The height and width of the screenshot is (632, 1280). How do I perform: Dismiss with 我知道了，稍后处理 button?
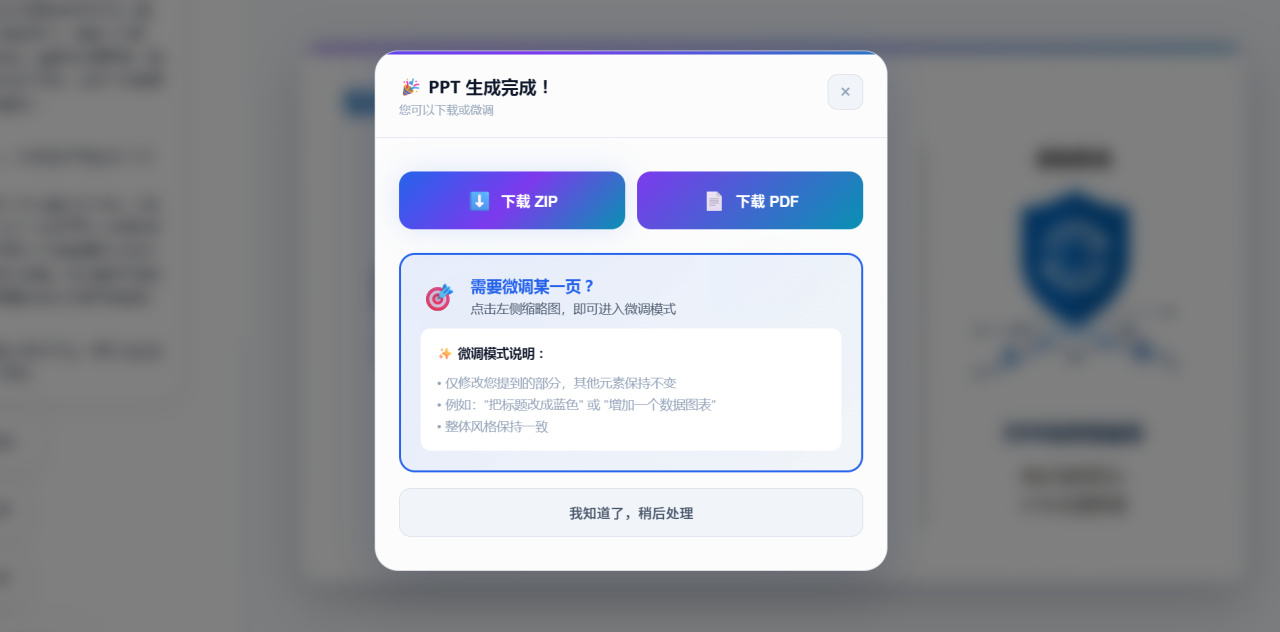tap(631, 513)
